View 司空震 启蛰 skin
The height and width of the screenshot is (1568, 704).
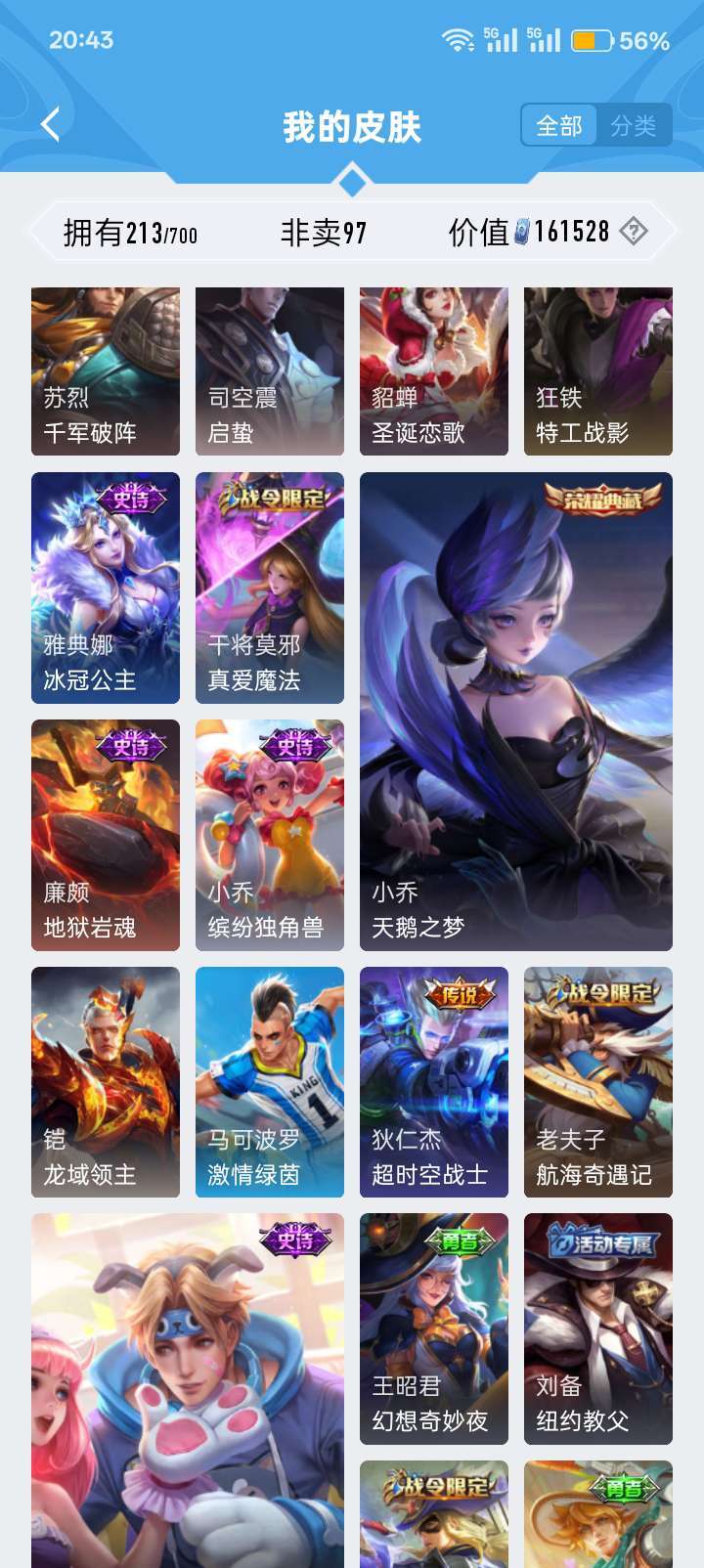pyautogui.click(x=270, y=371)
